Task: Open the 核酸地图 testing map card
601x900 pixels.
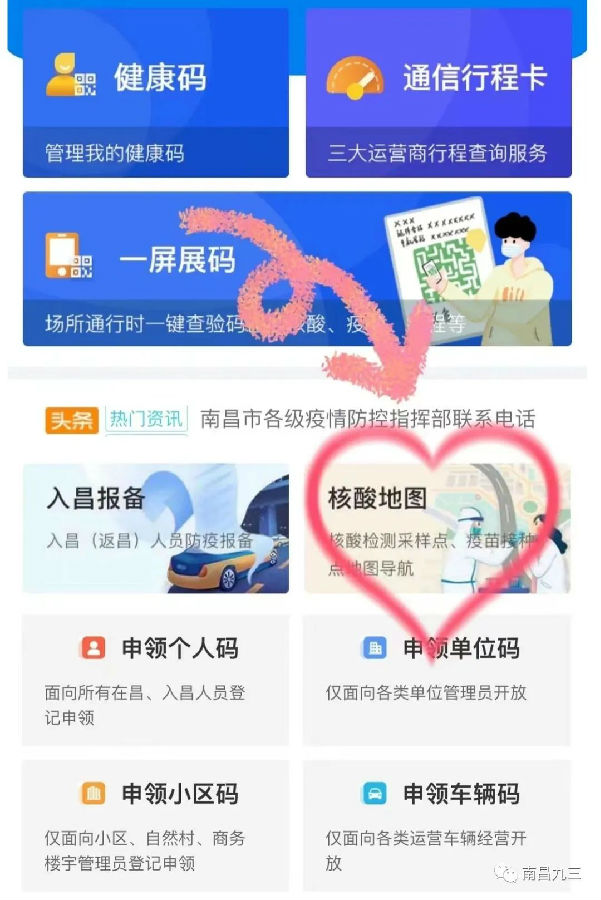Action: point(437,527)
